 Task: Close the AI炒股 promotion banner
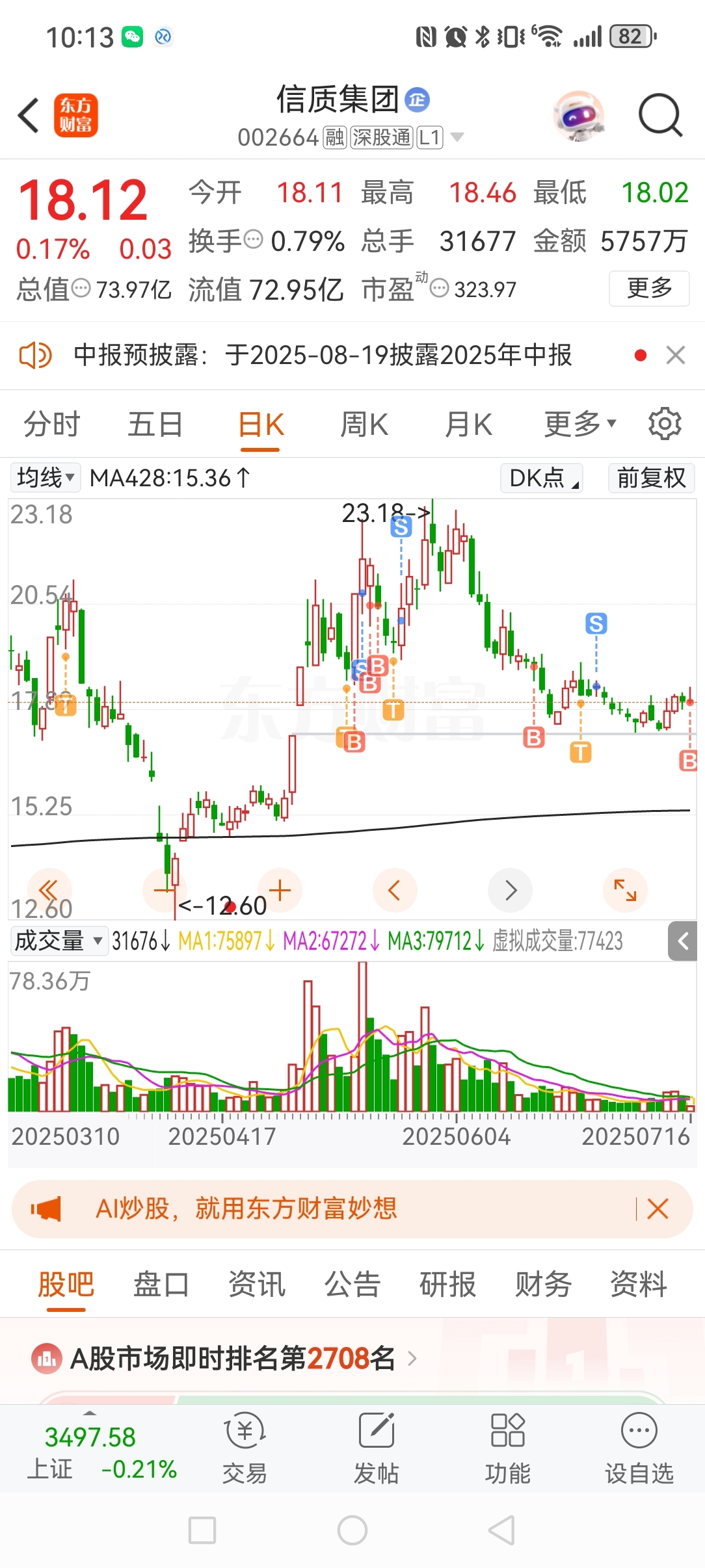658,1209
